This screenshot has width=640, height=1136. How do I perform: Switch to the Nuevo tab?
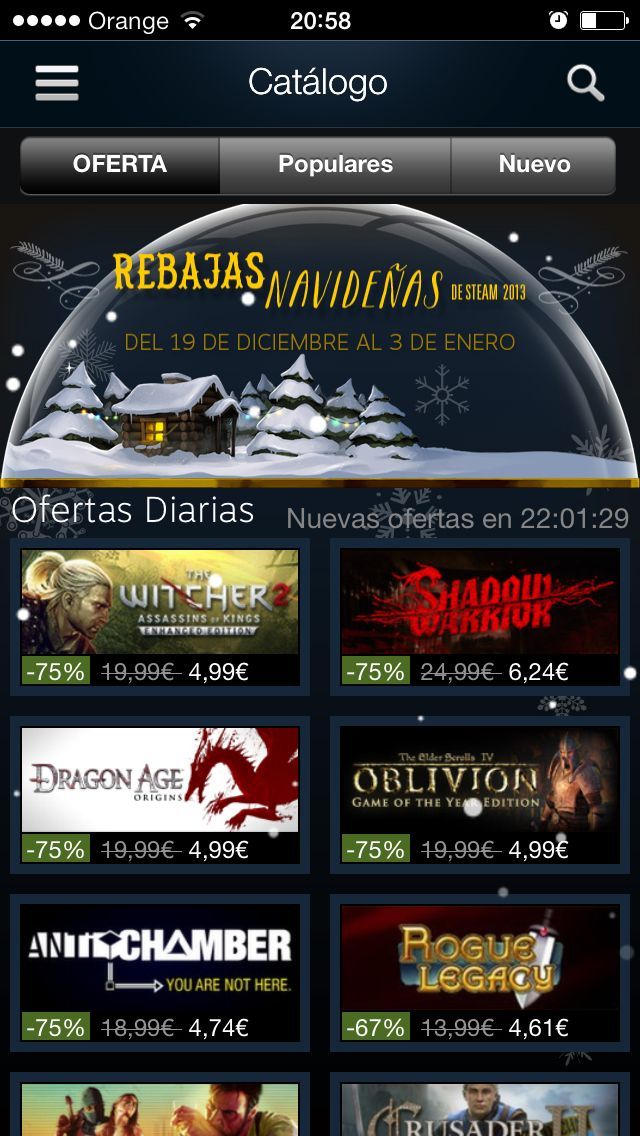click(534, 165)
